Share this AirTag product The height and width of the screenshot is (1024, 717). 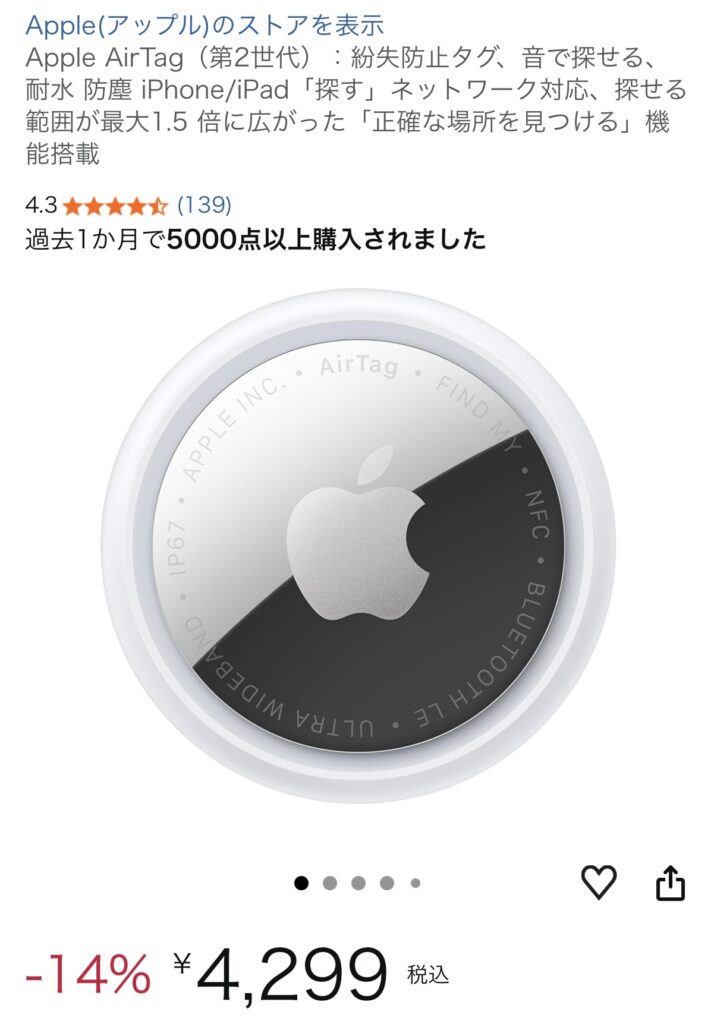point(670,882)
